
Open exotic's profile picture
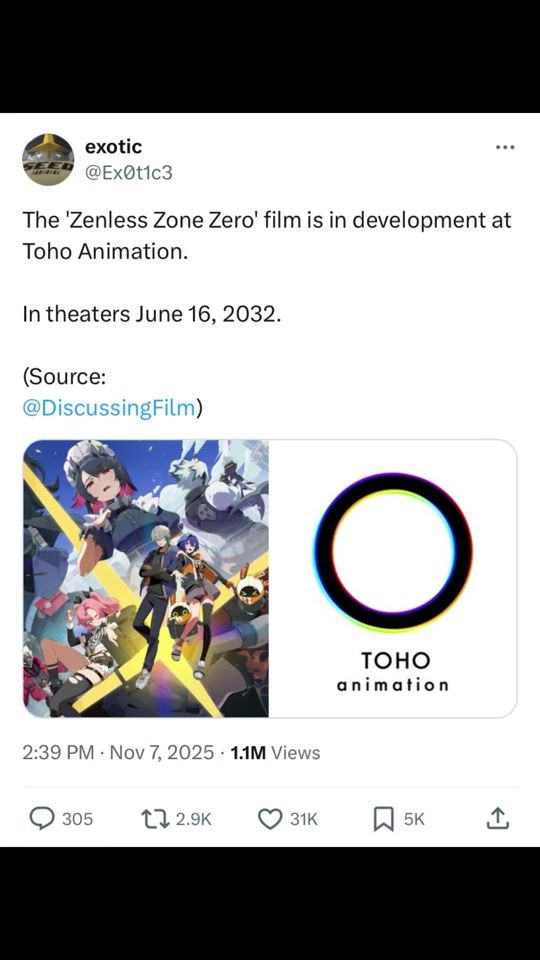(x=48, y=160)
